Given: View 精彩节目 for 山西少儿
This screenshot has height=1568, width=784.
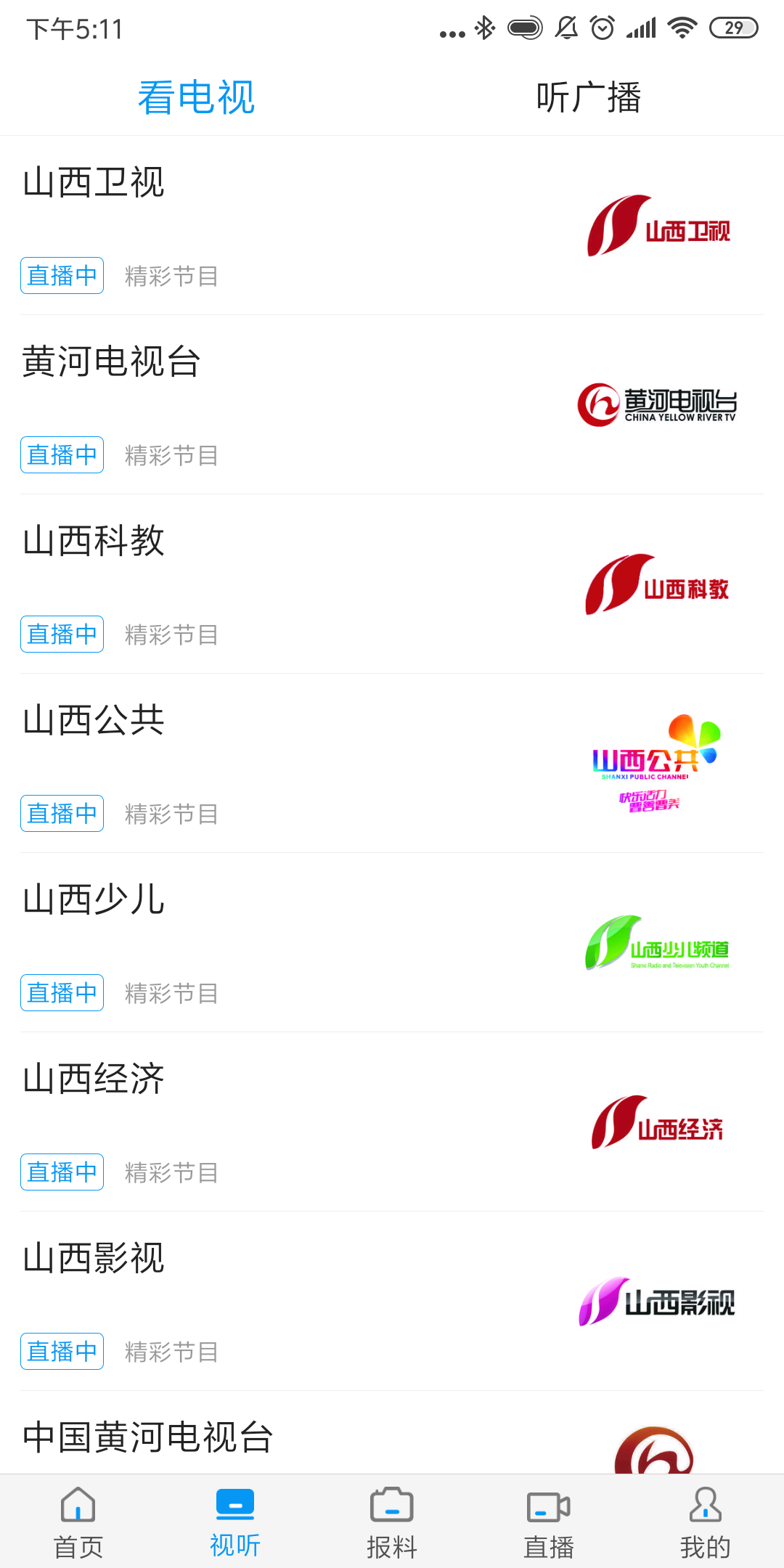Looking at the screenshot, I should tap(171, 993).
